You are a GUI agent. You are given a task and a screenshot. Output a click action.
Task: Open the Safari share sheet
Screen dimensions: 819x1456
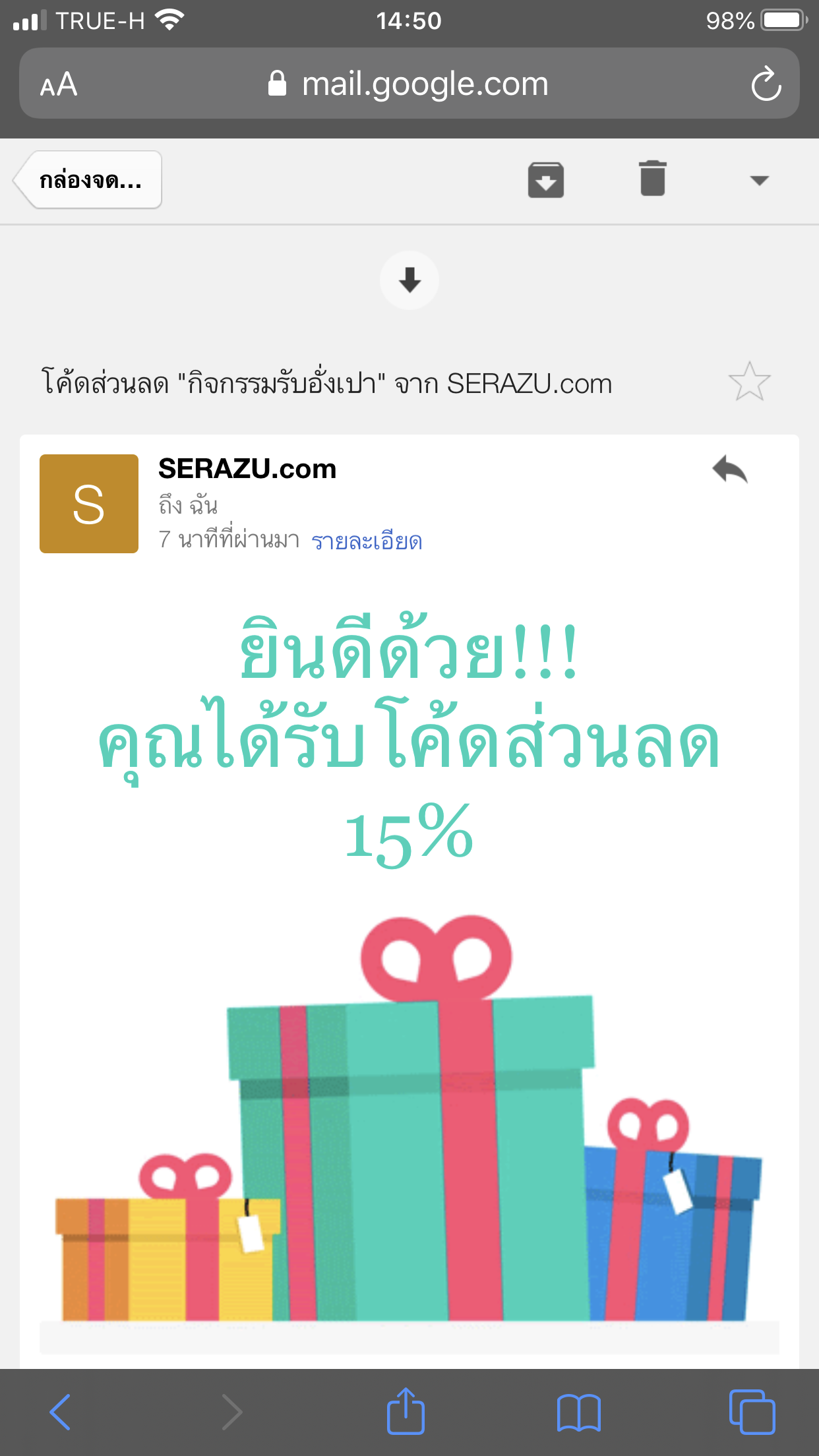click(x=406, y=1412)
